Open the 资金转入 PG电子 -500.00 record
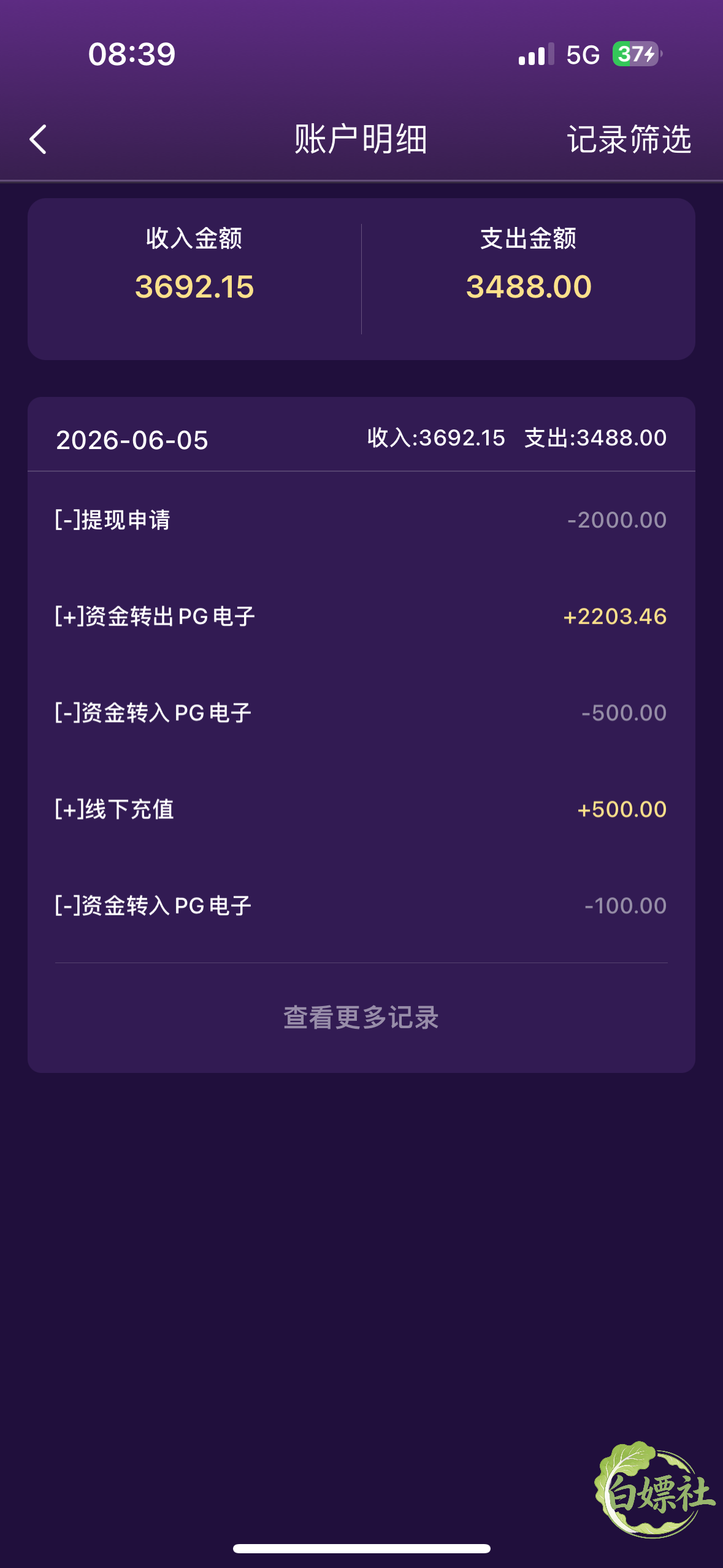Viewport: 723px width, 1568px height. (x=361, y=713)
